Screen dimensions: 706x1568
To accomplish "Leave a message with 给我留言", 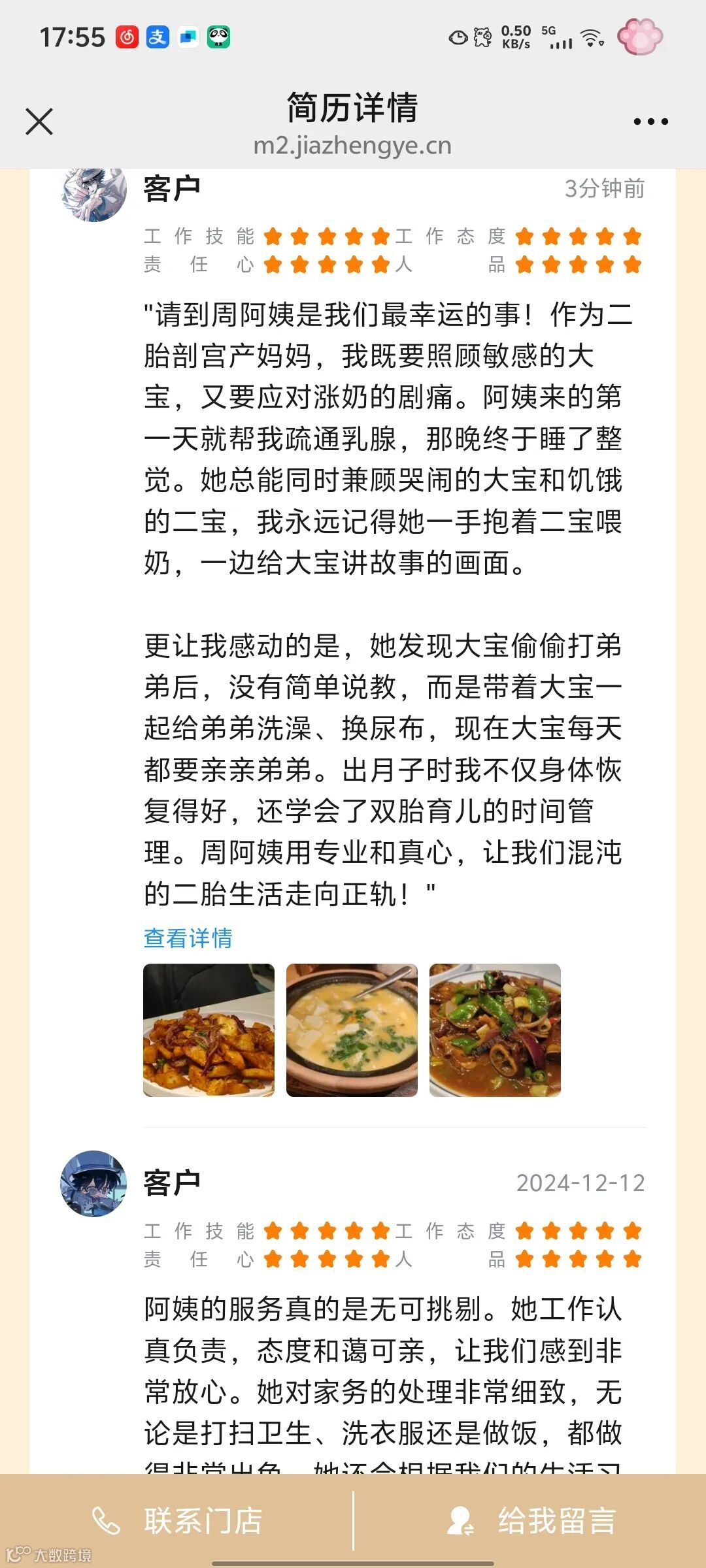I will pos(531,1521).
